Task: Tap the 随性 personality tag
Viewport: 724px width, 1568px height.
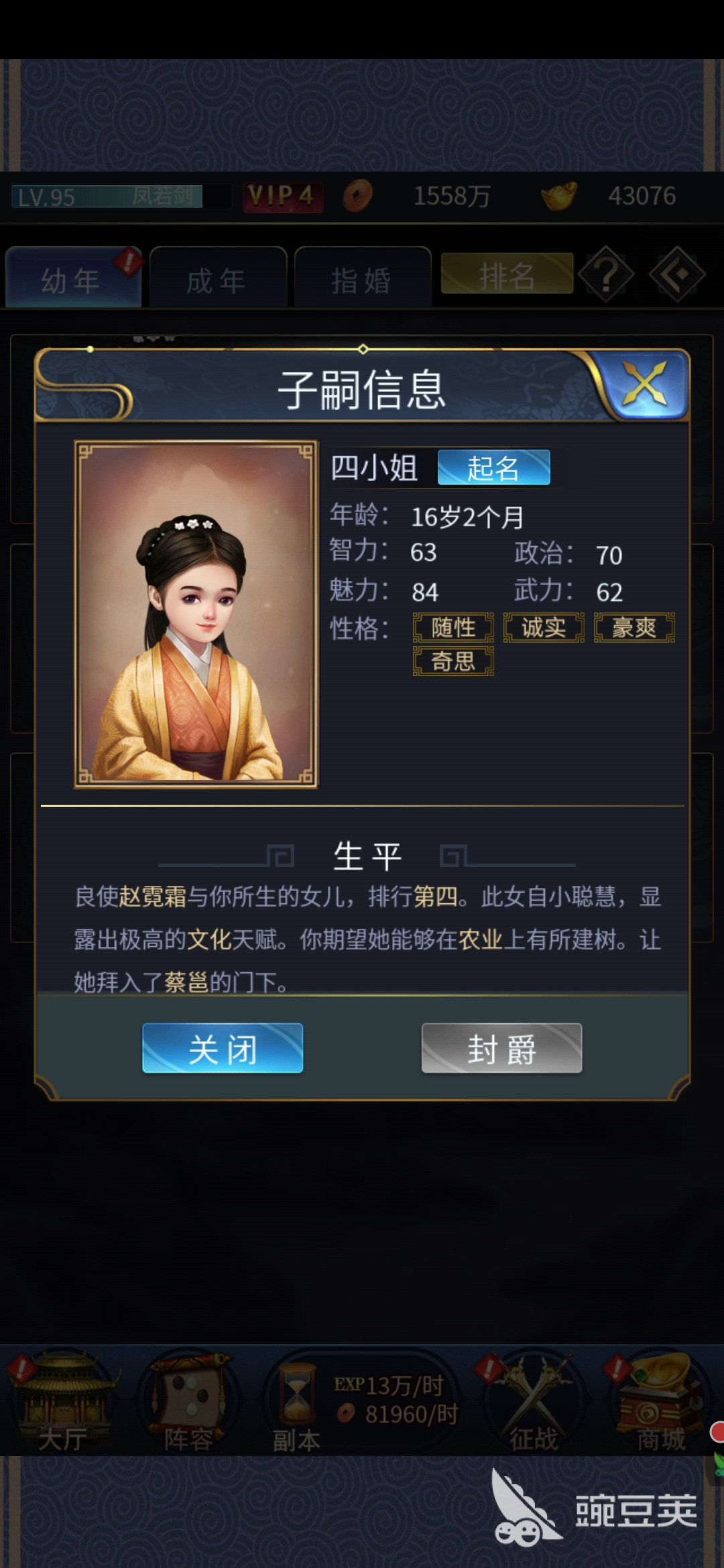Action: pyautogui.click(x=453, y=628)
